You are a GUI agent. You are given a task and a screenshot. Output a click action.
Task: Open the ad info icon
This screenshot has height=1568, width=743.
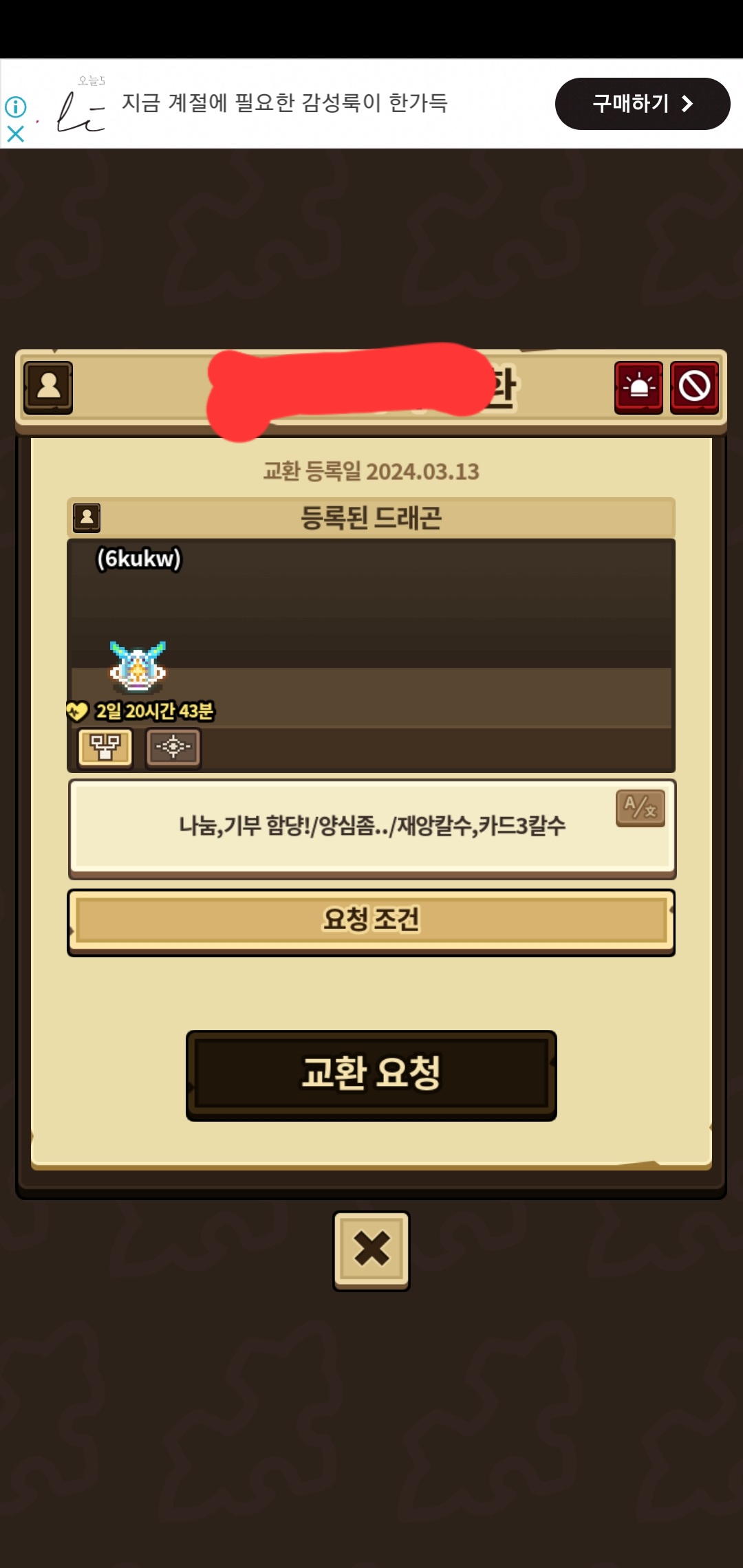click(15, 107)
